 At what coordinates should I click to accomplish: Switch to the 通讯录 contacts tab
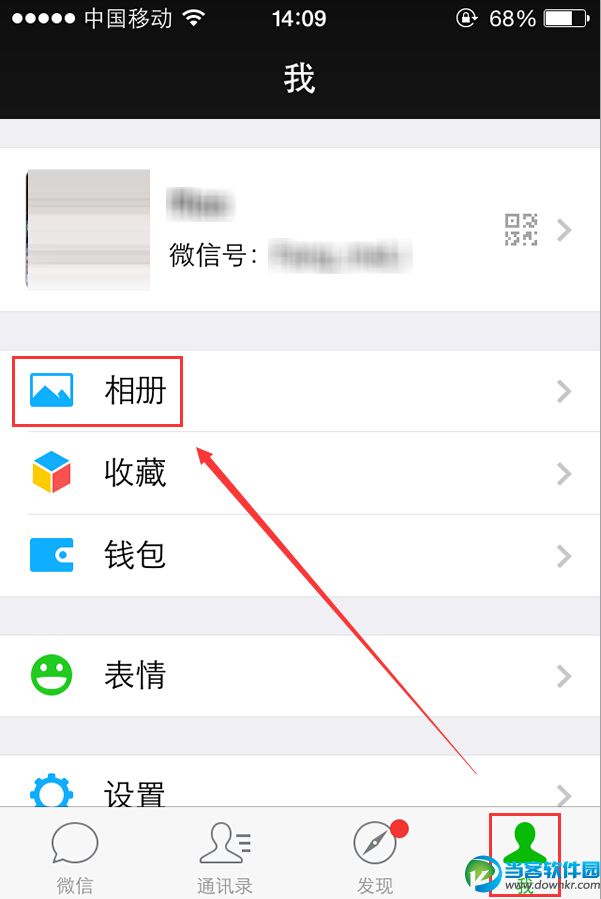point(225,855)
